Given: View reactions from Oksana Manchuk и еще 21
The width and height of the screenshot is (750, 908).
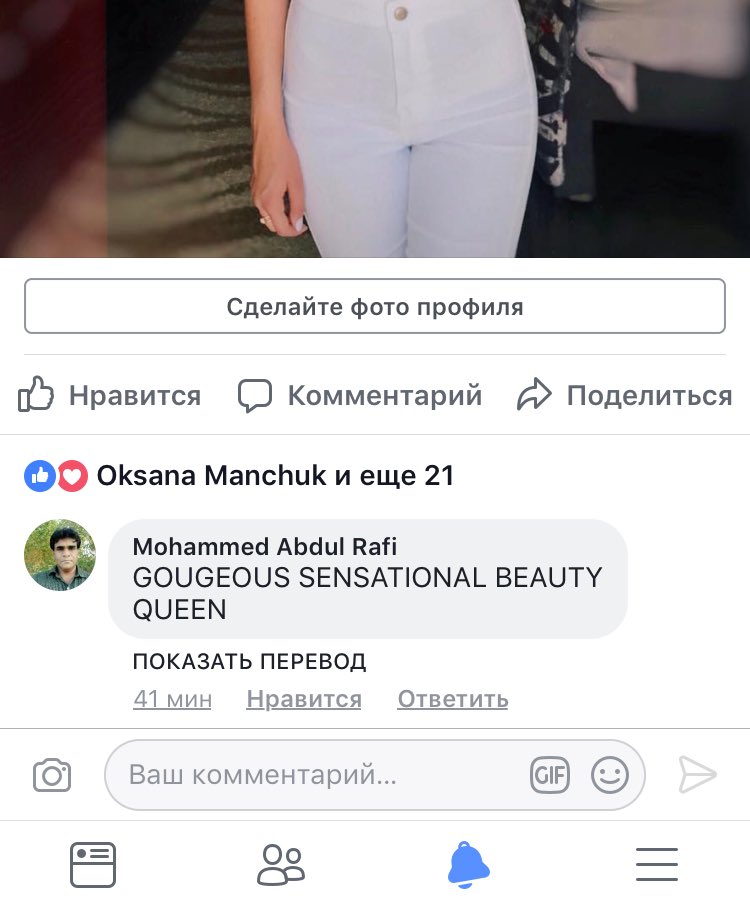Looking at the screenshot, I should [240, 477].
